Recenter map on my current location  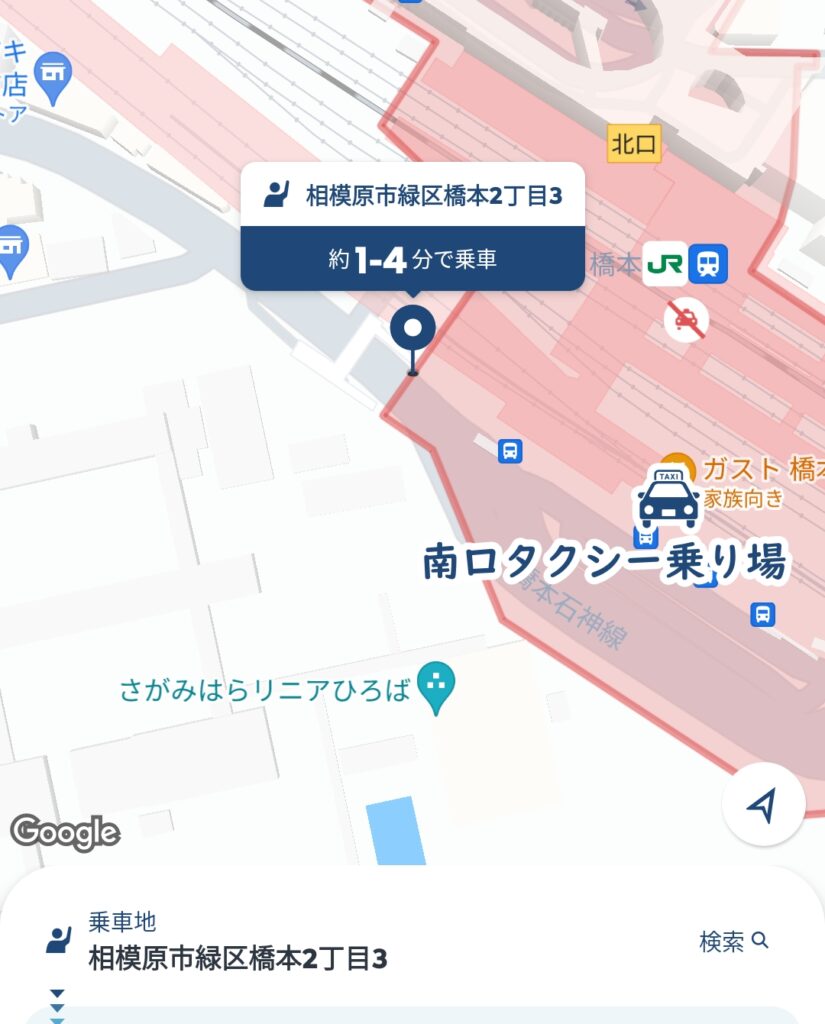pyautogui.click(x=763, y=805)
